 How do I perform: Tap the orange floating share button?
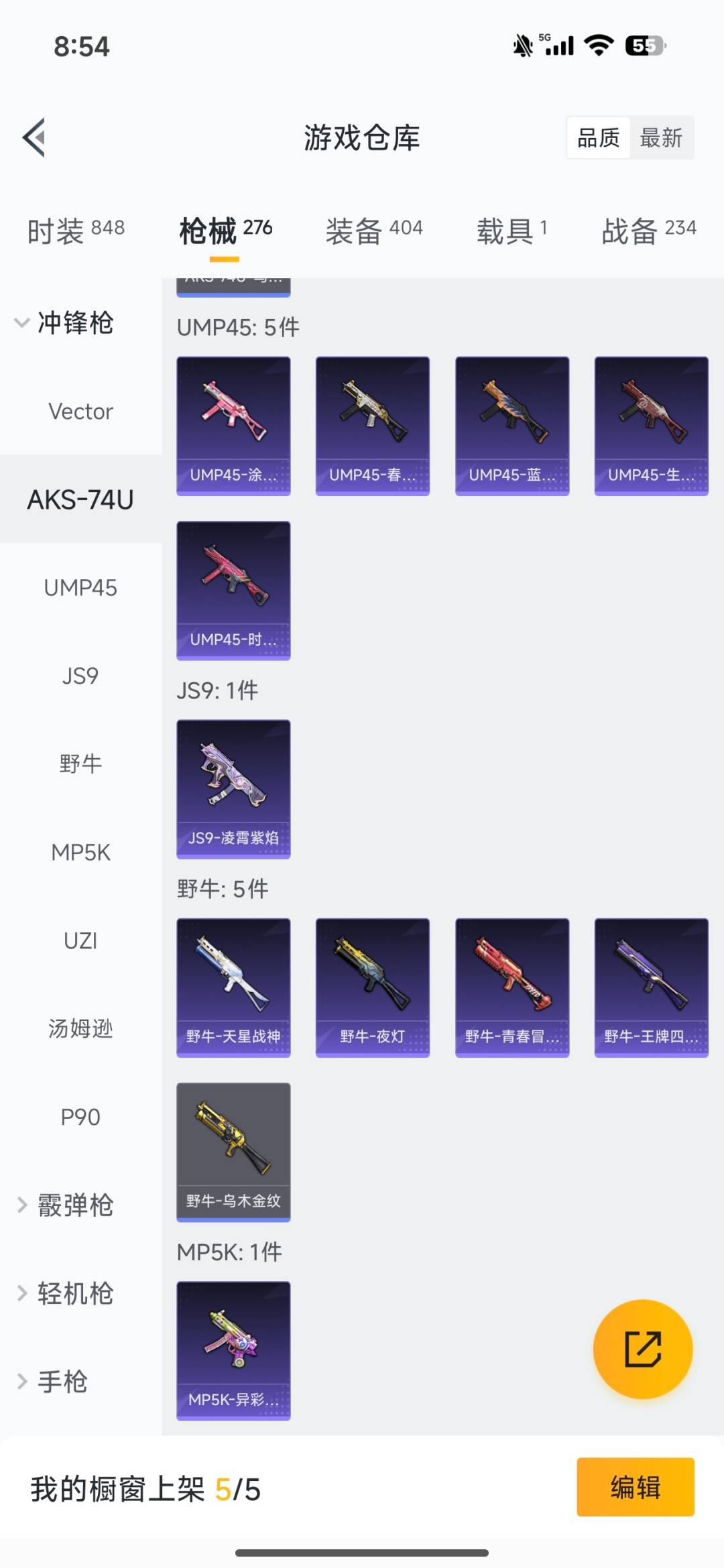click(x=642, y=1349)
